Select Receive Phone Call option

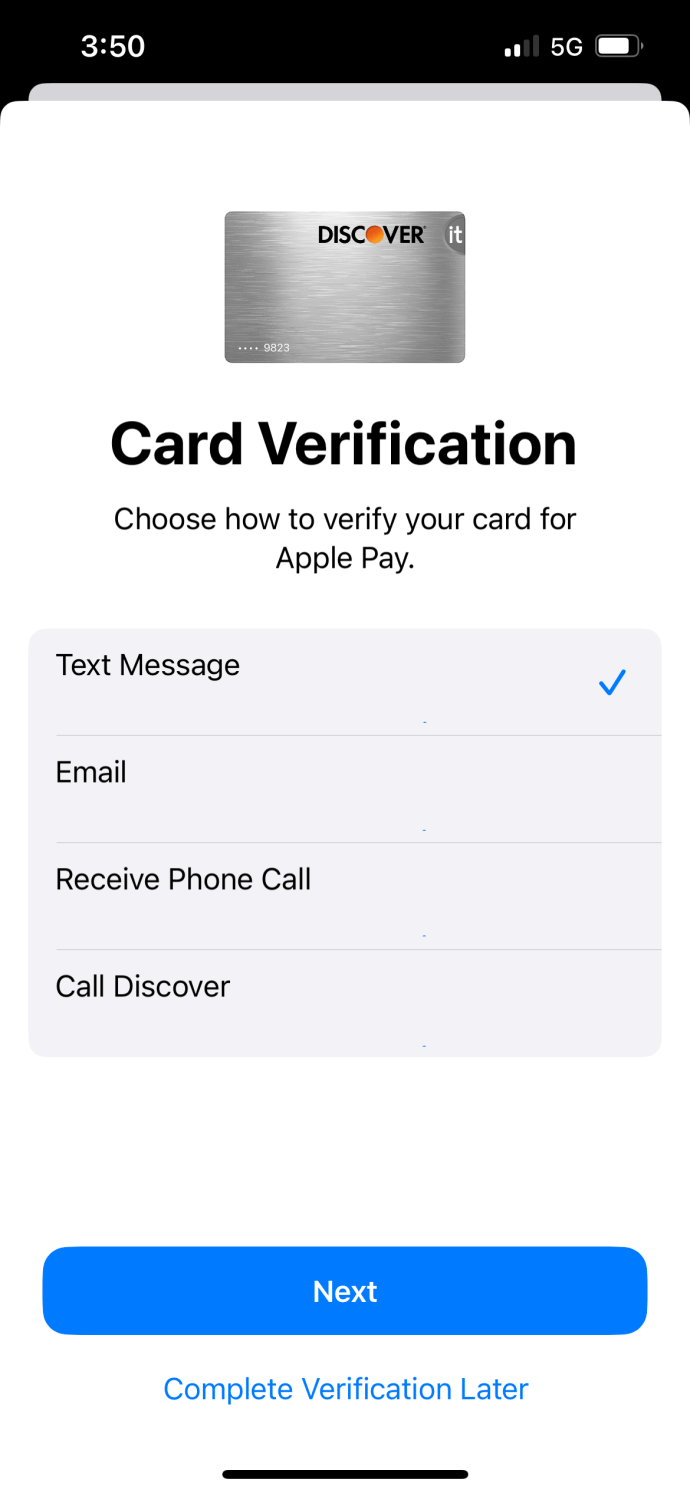coord(345,896)
